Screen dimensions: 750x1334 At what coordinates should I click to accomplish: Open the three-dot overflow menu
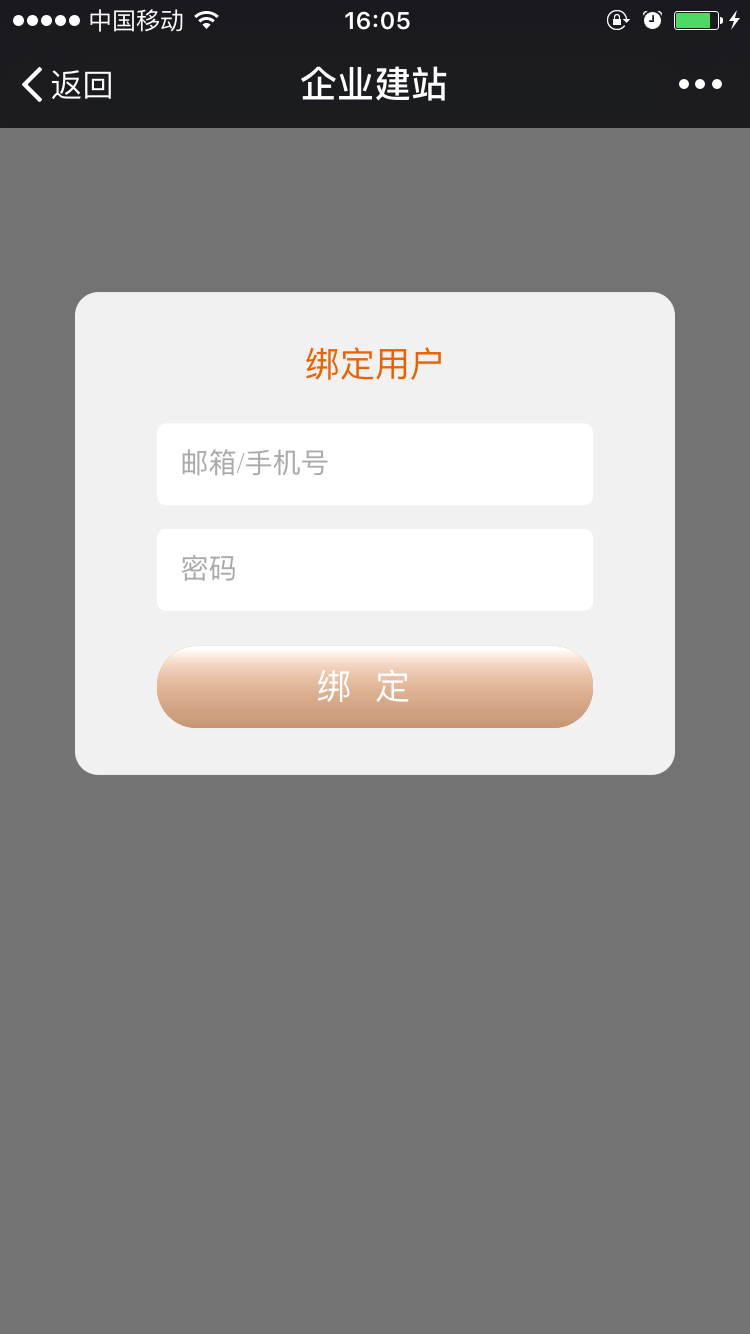pyautogui.click(x=700, y=85)
